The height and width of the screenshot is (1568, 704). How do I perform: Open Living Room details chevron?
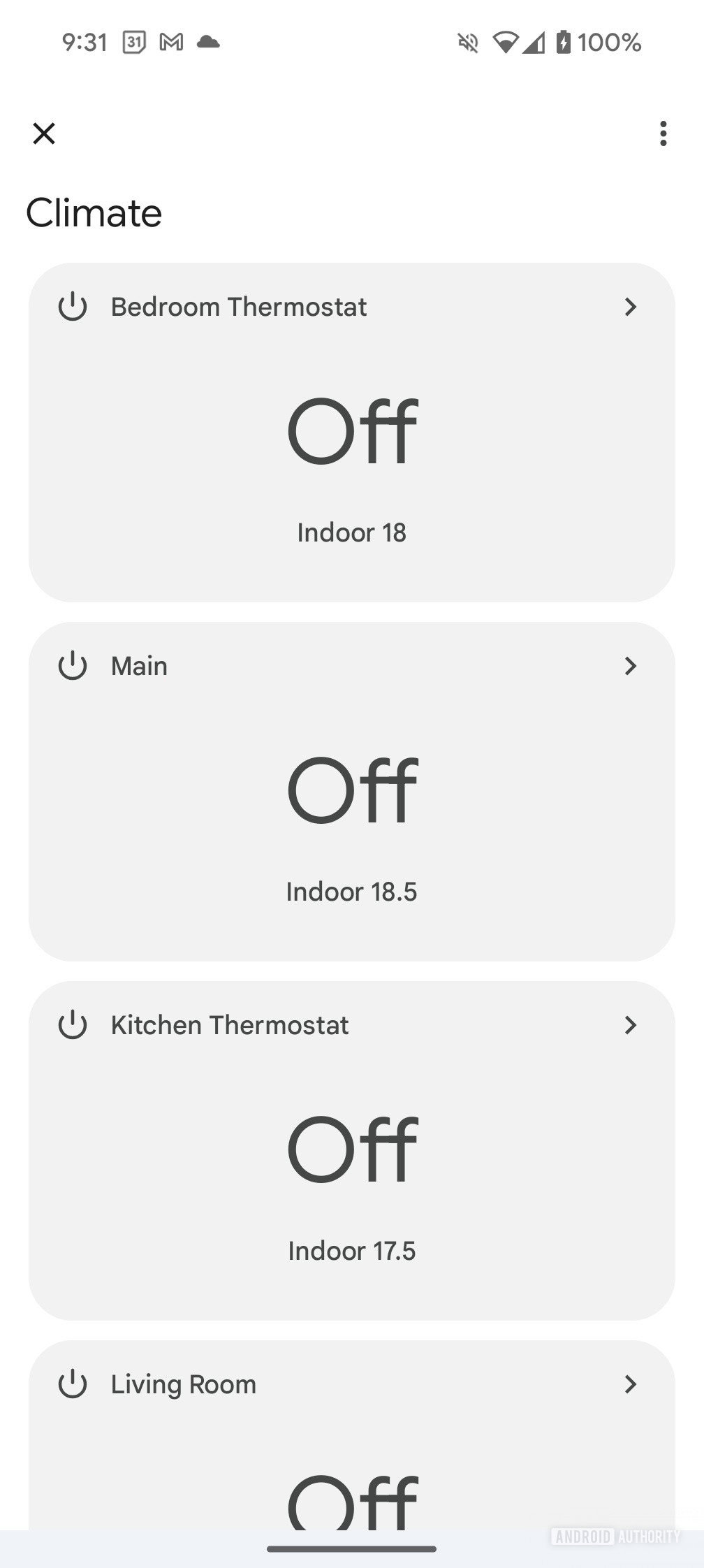tap(630, 1384)
